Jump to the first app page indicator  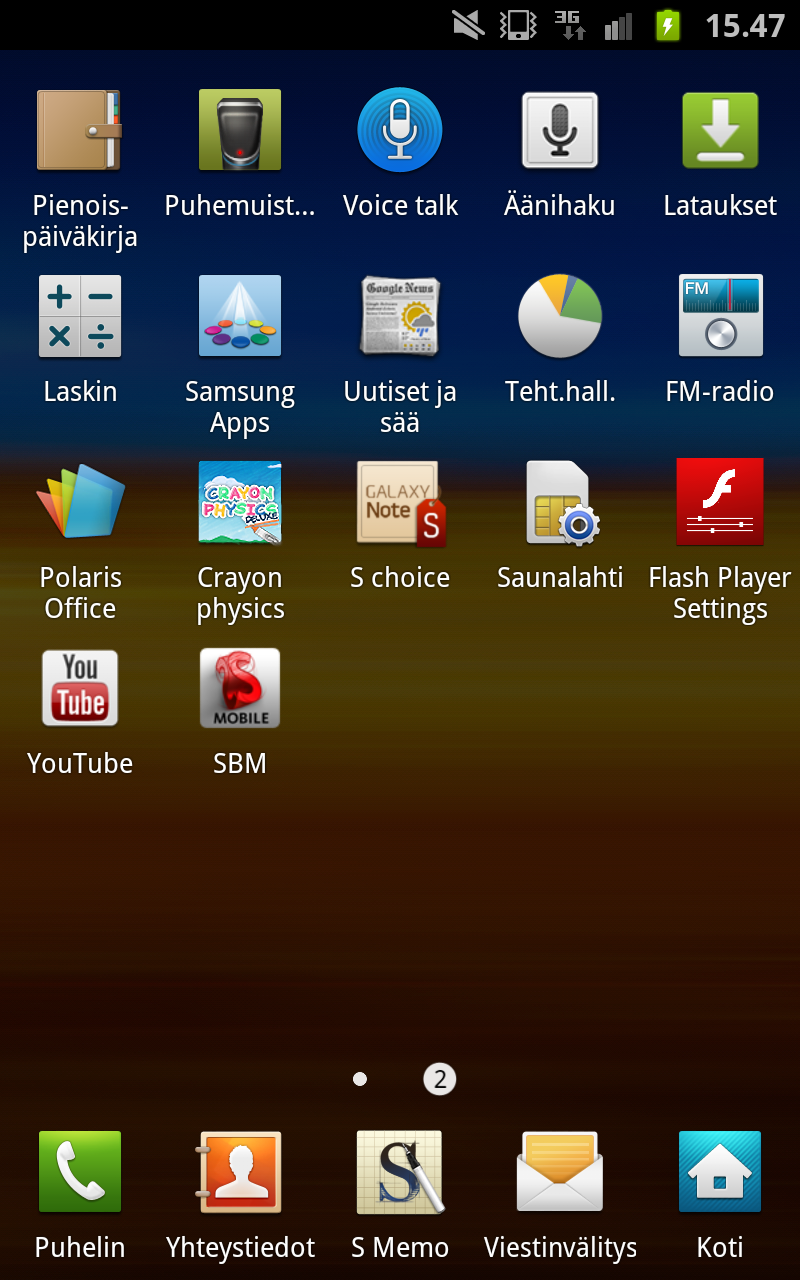tap(360, 1079)
